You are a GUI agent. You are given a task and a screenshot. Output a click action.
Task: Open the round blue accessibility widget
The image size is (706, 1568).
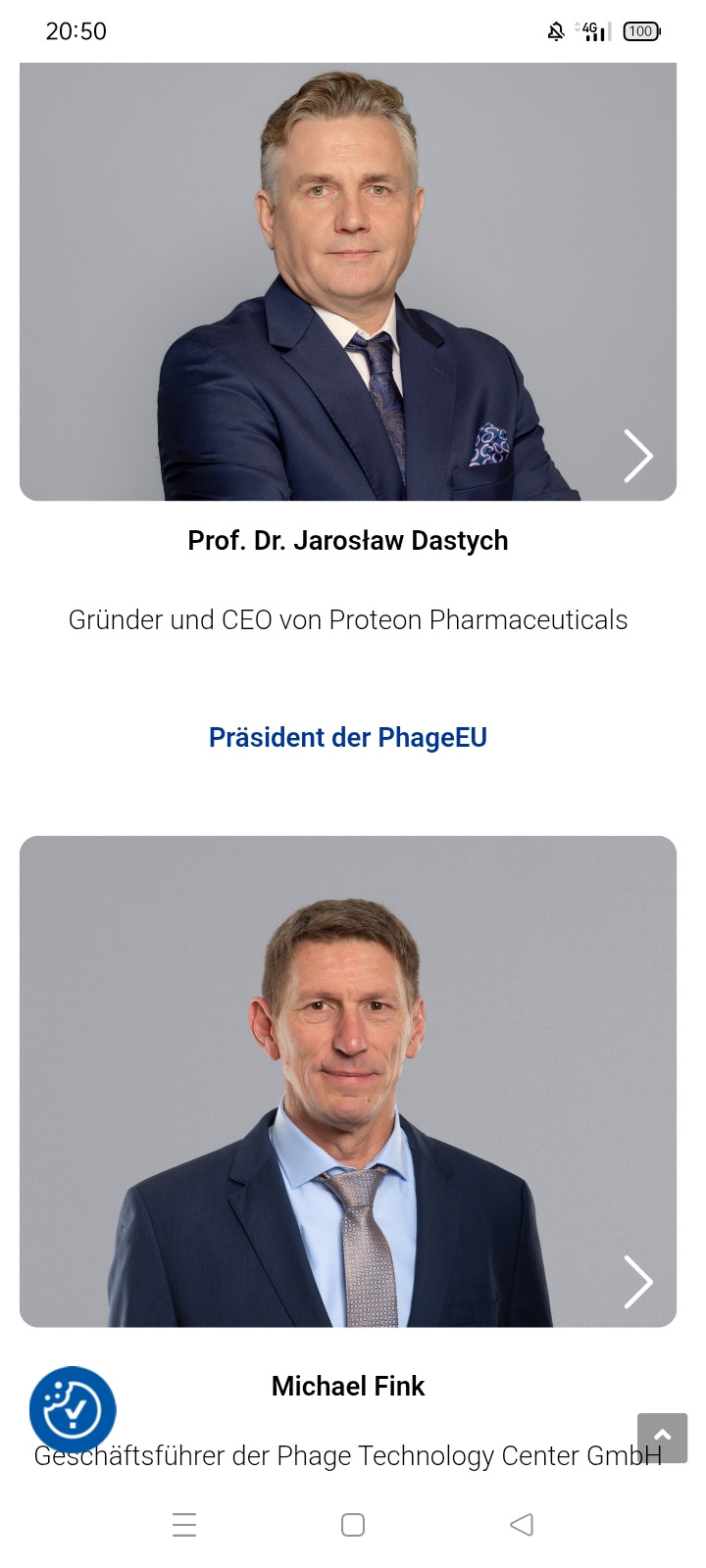[x=73, y=1409]
